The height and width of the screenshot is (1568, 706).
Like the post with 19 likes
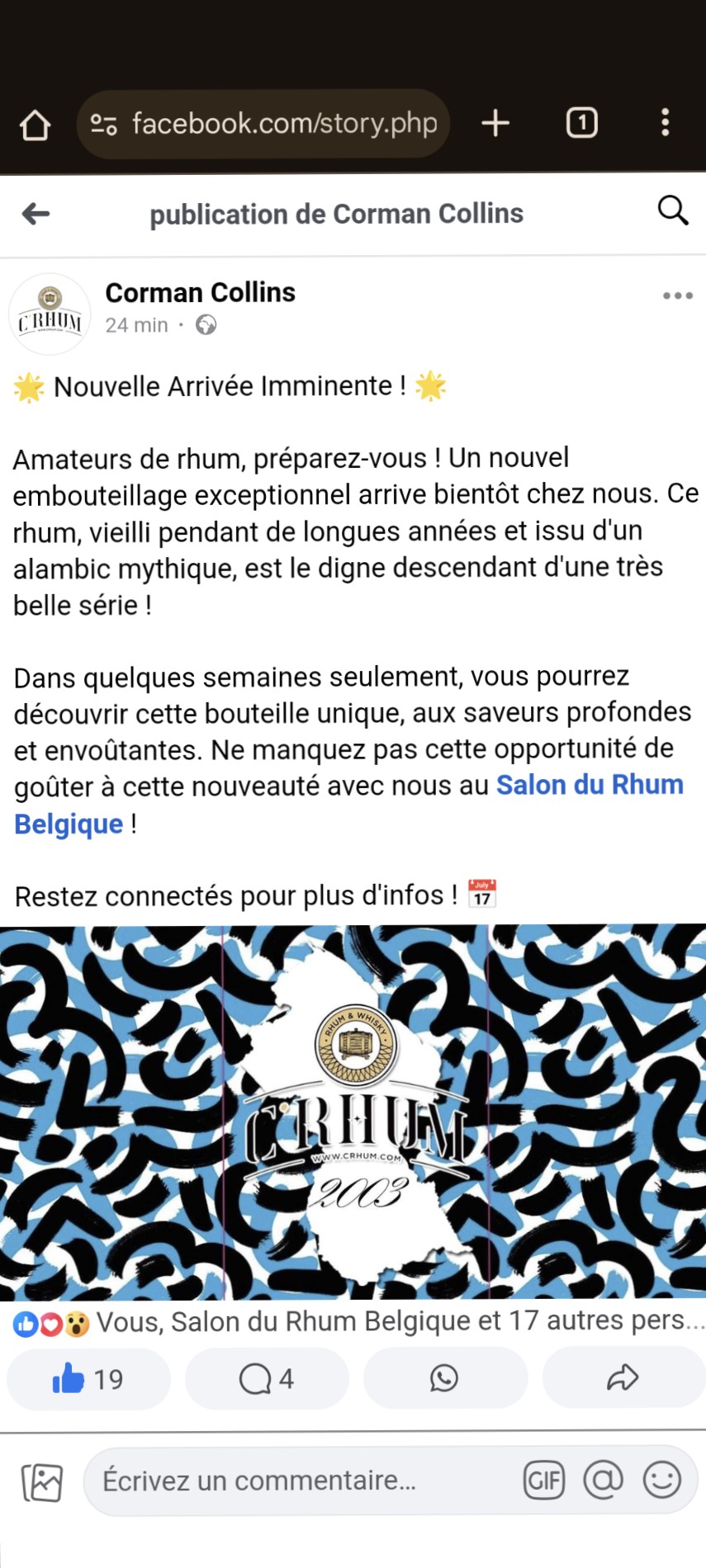coord(88,1378)
